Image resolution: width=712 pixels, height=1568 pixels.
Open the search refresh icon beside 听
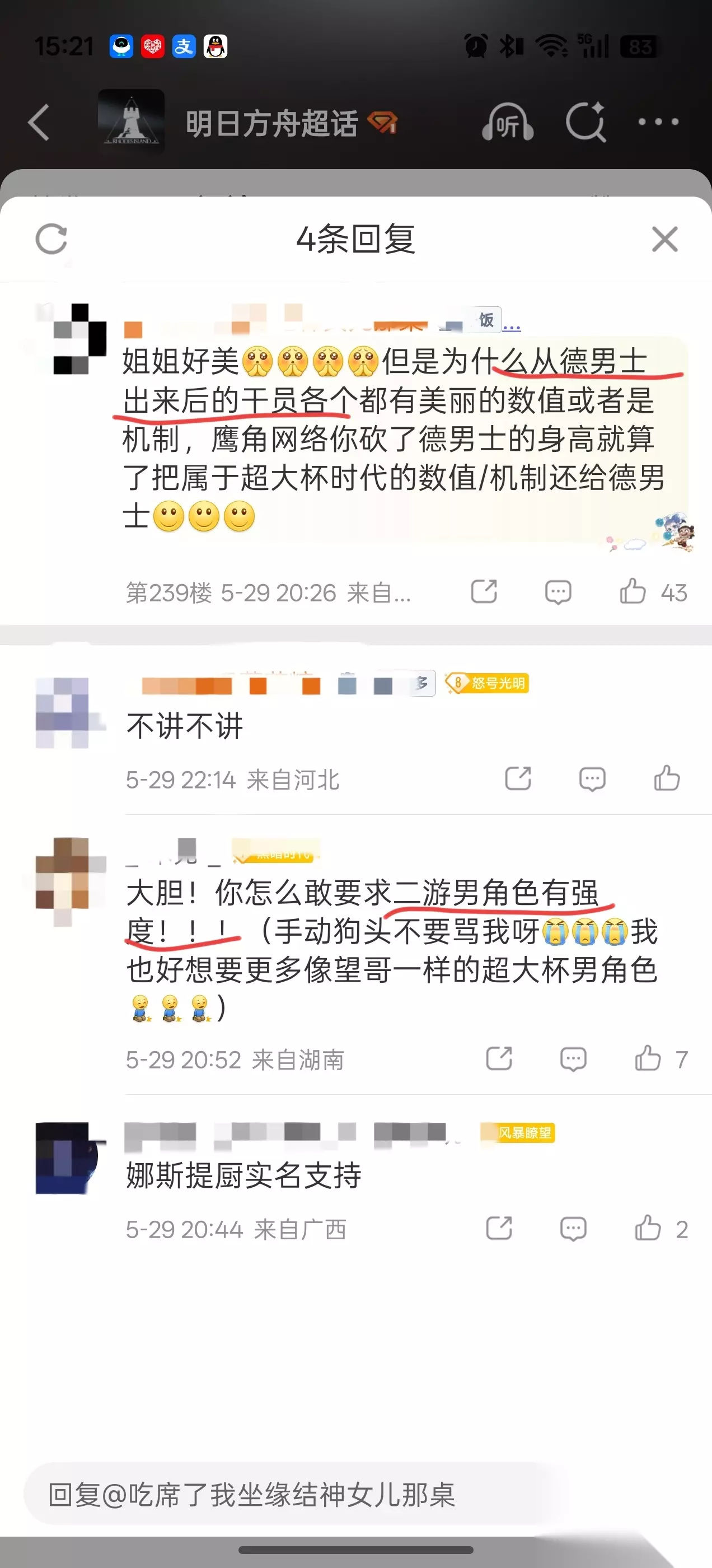point(585,122)
